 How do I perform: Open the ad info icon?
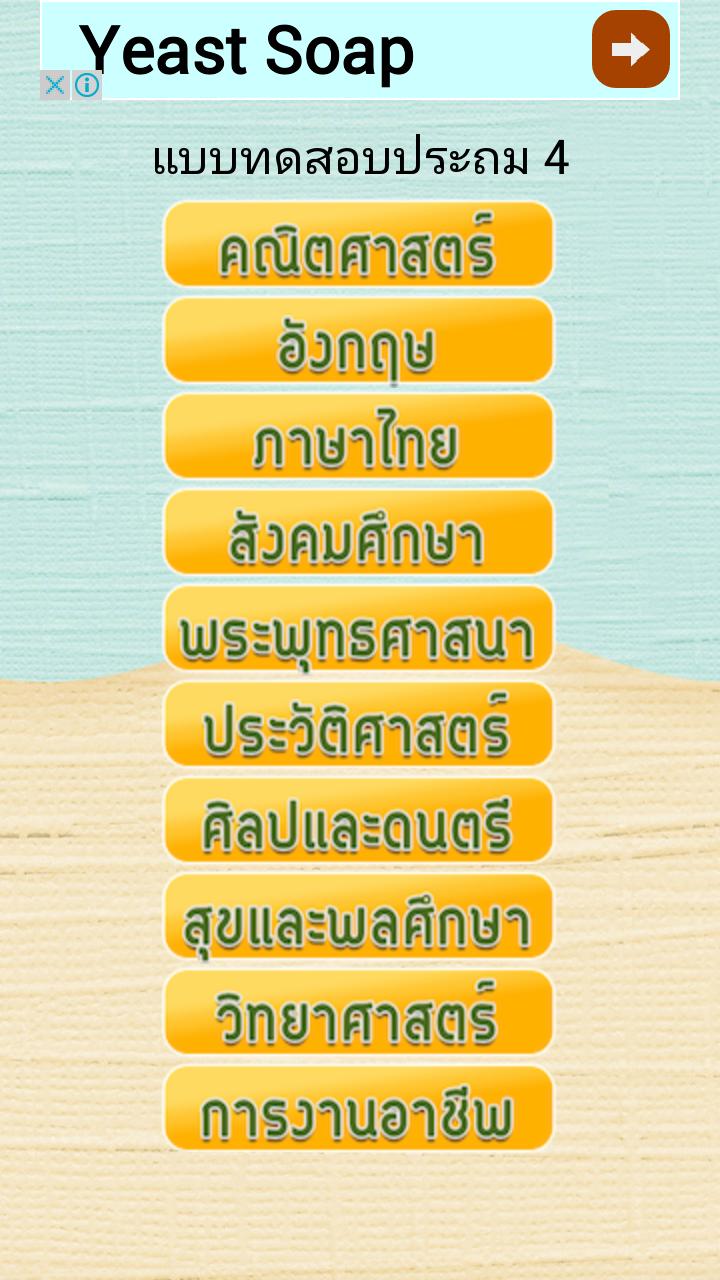click(87, 85)
